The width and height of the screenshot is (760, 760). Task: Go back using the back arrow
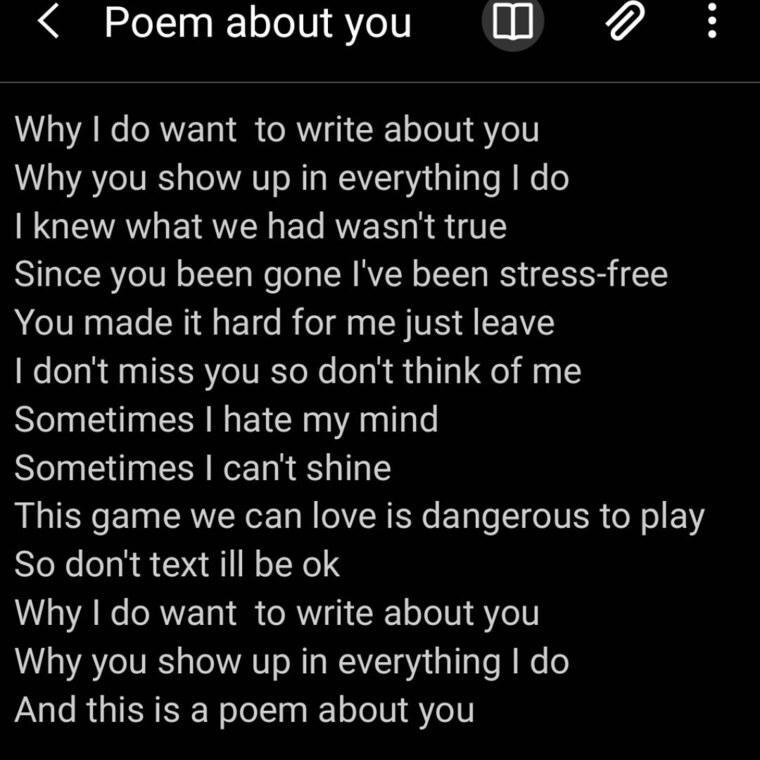[48, 22]
